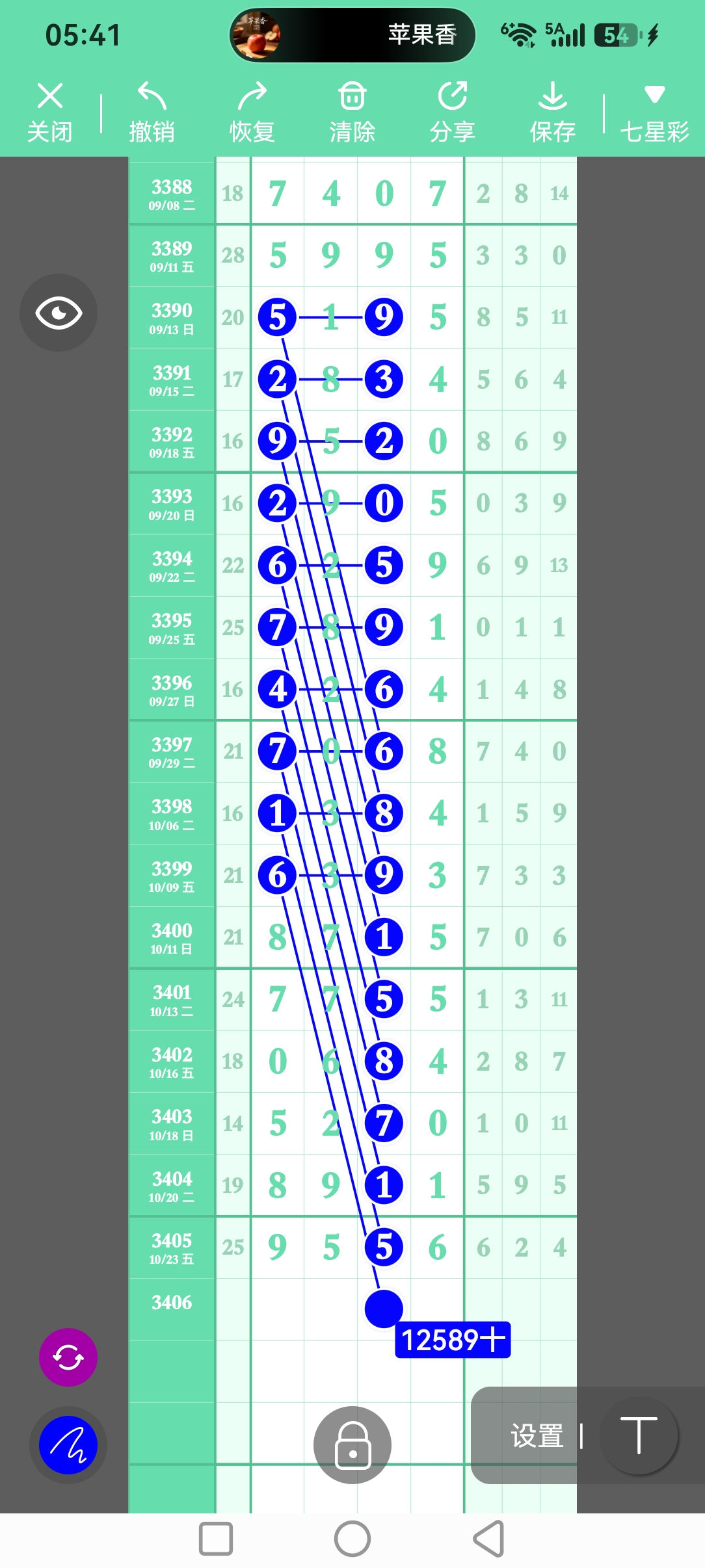Open the 七星彩 lottery type dropdown

654,112
